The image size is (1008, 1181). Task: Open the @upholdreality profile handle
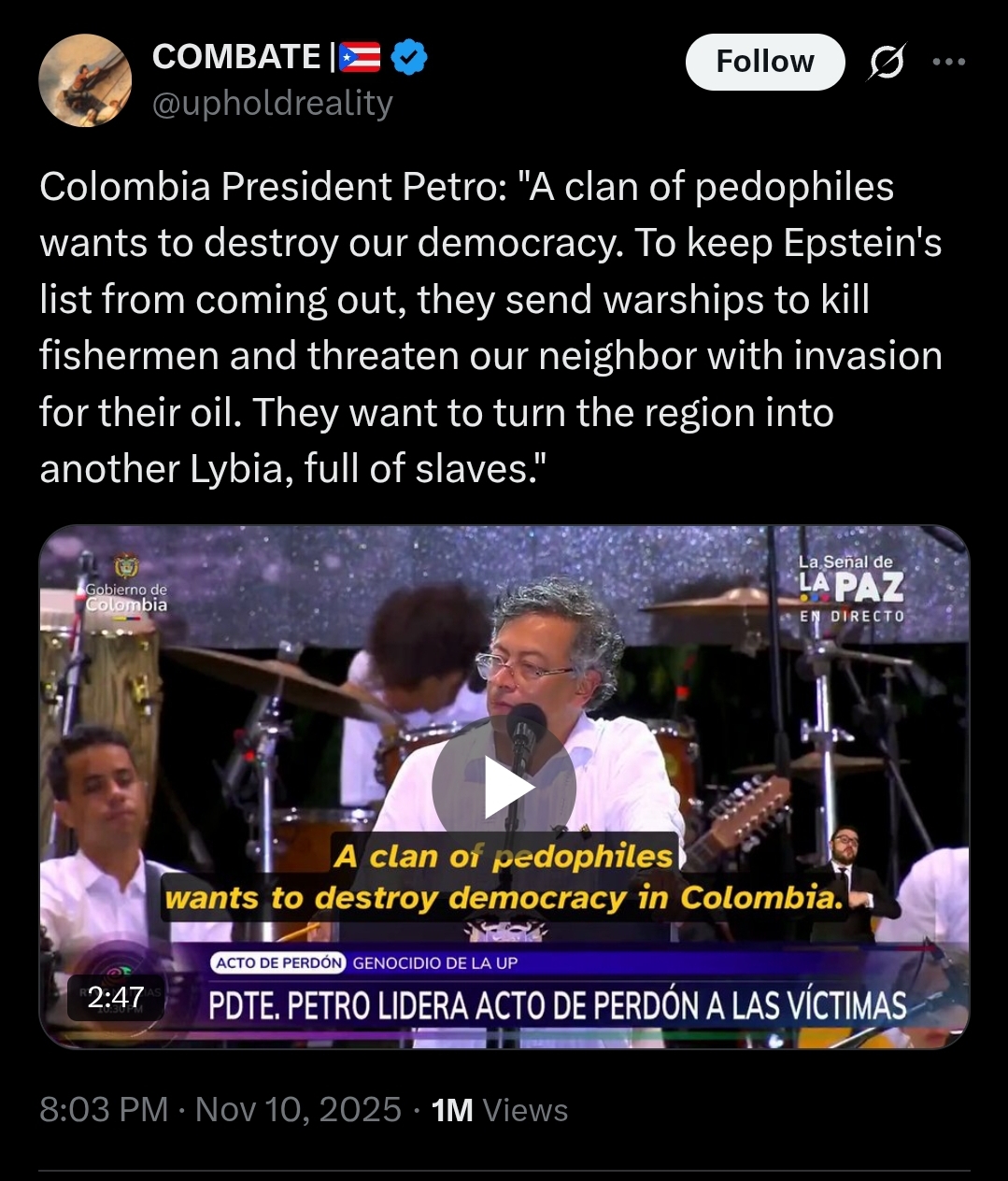click(x=273, y=103)
